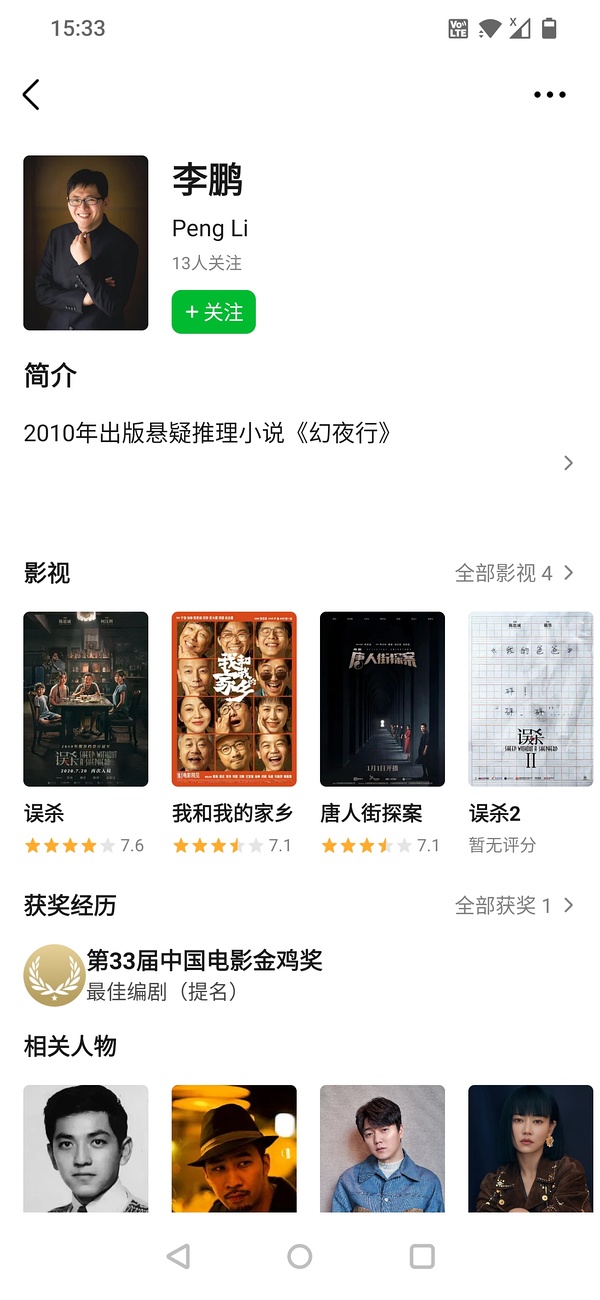Open the movie 我和我的家乡
The width and height of the screenshot is (600, 1300).
point(234,699)
